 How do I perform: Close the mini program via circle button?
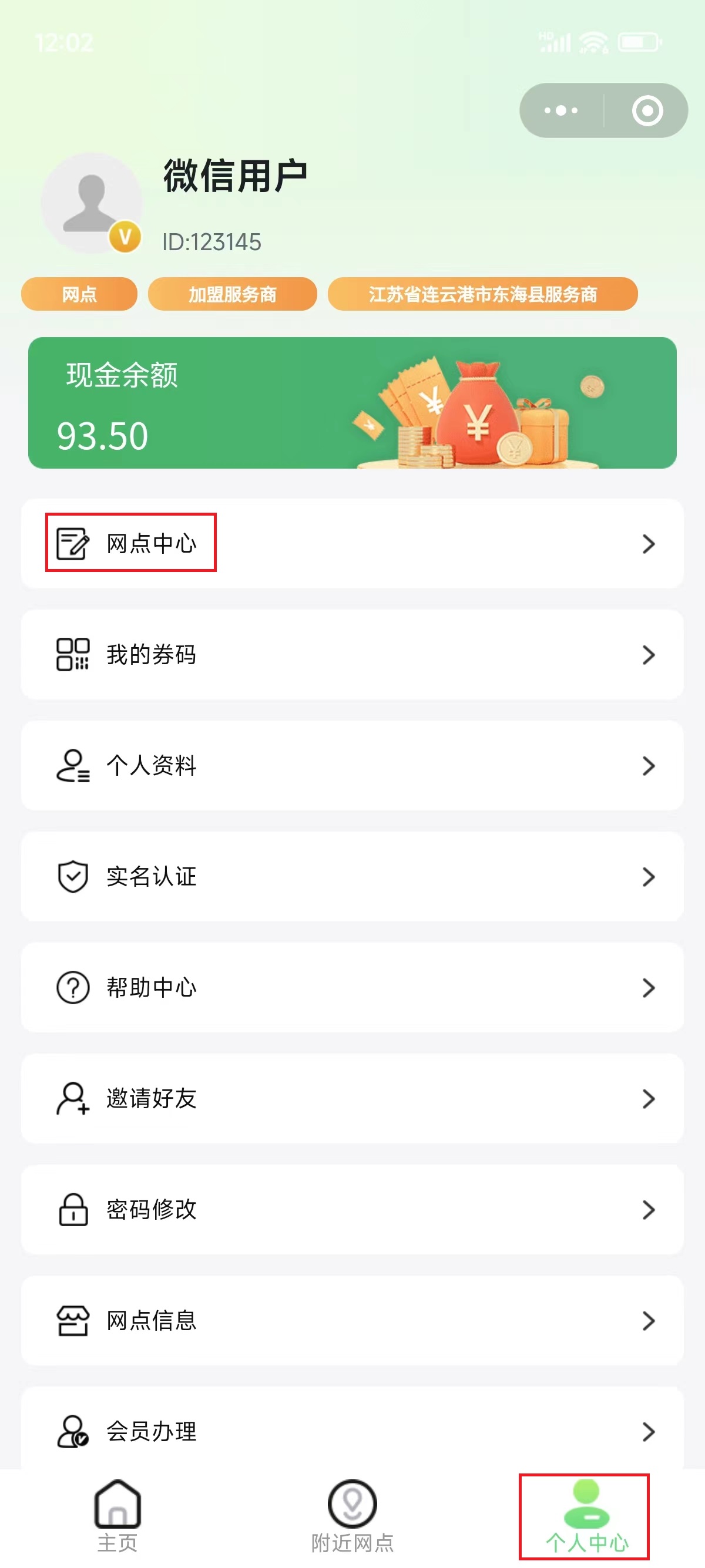pos(647,110)
